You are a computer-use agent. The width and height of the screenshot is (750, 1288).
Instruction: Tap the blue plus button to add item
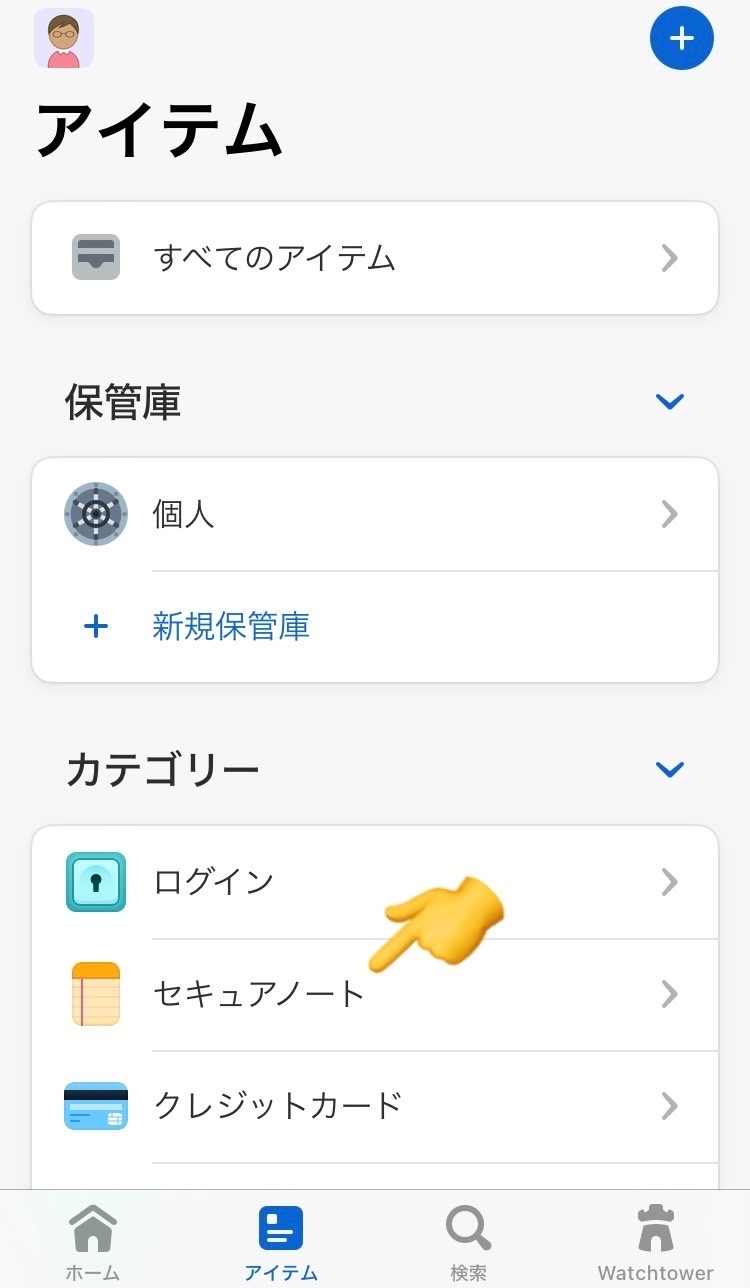(x=681, y=39)
